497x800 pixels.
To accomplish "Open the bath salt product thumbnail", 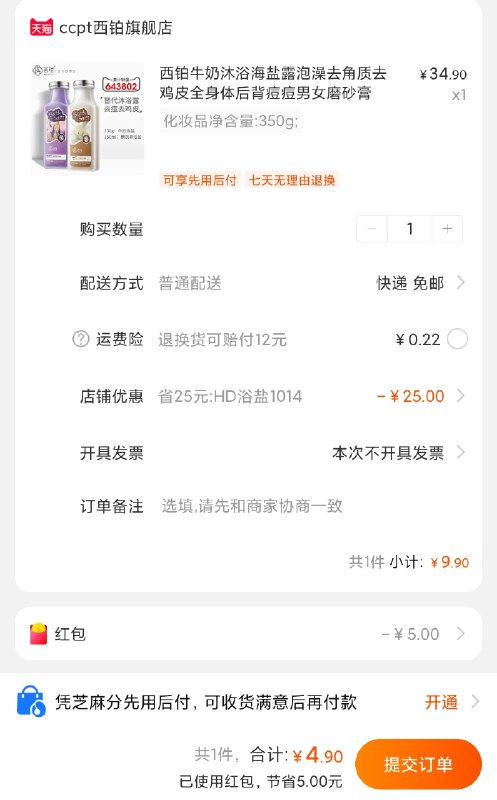I will (87, 118).
